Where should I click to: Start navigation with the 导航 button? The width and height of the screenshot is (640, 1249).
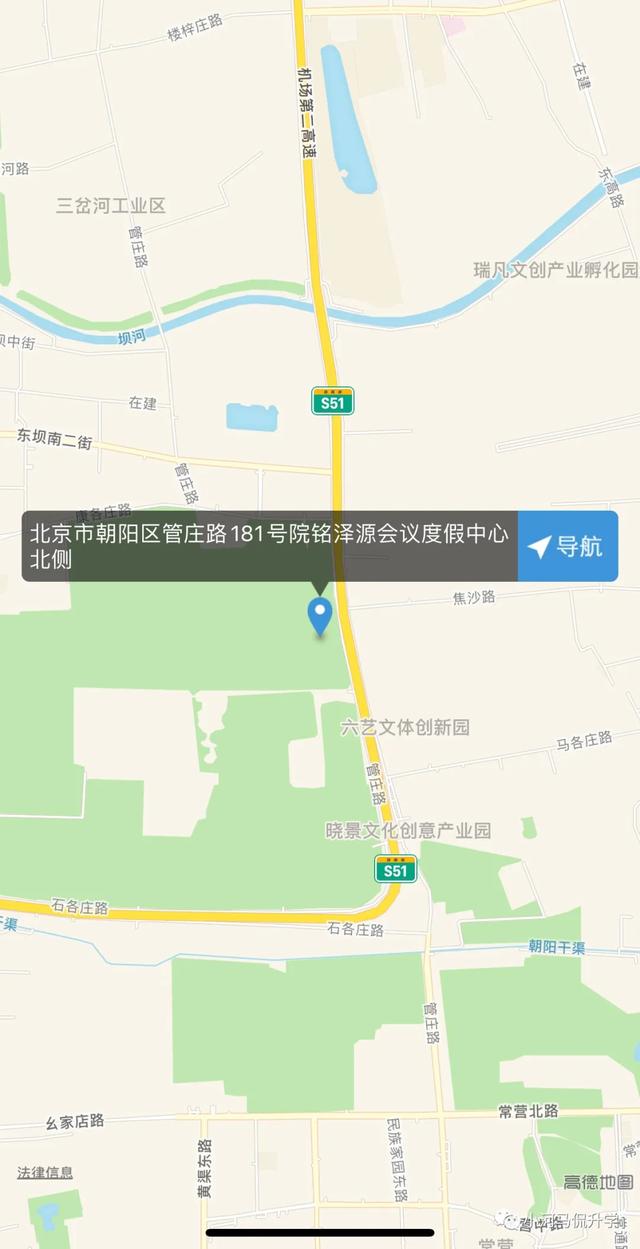[567, 546]
